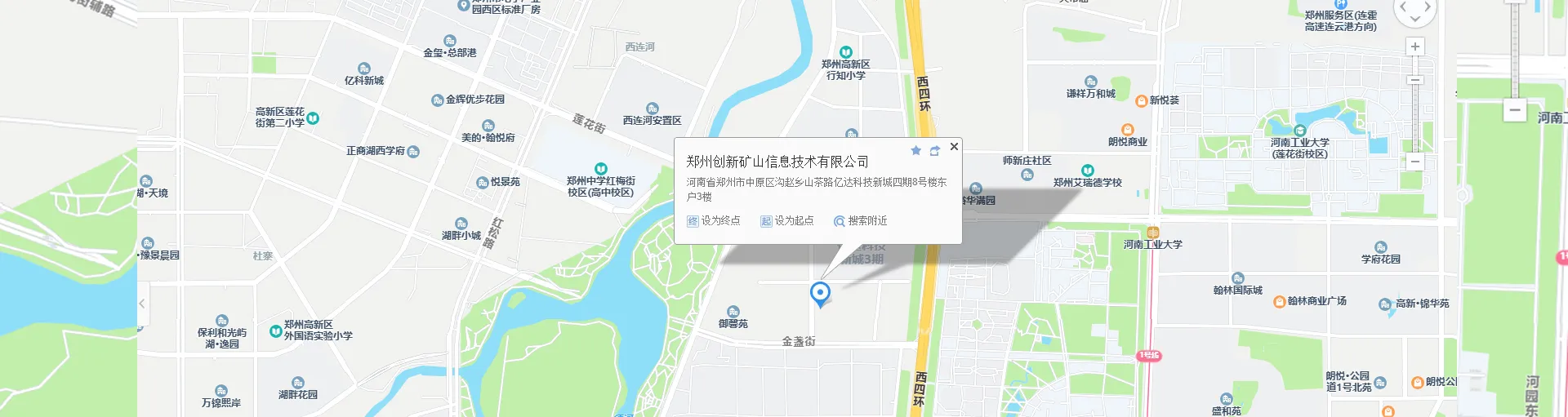
Task: Close the company info popup
Action: 954,146
